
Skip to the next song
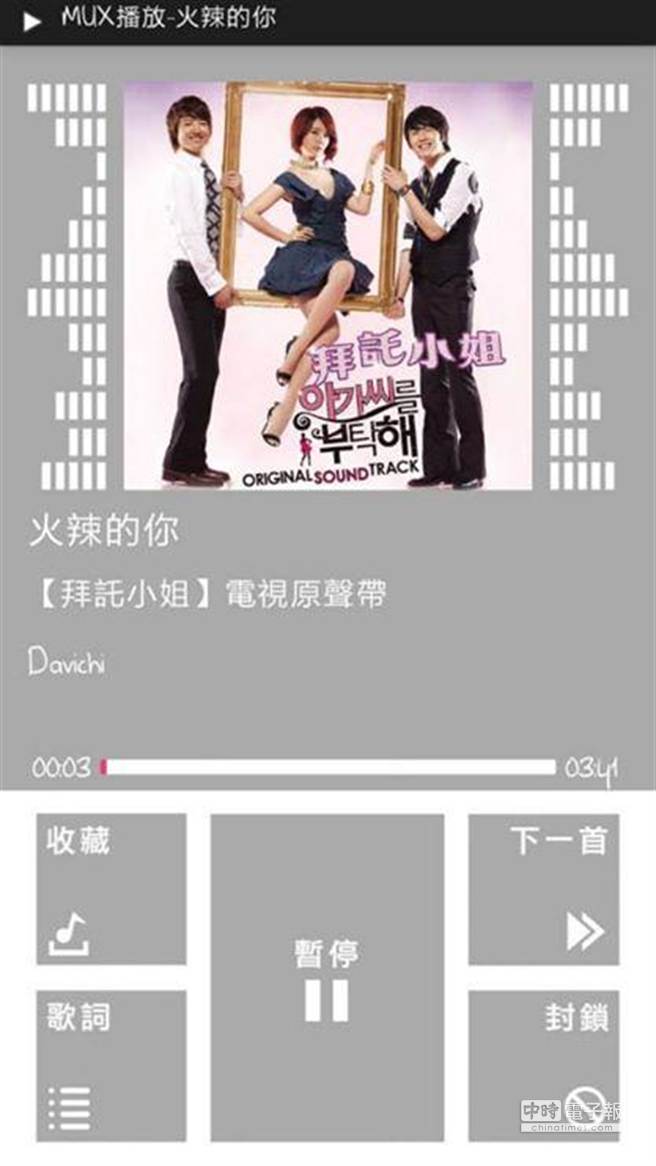tap(544, 889)
